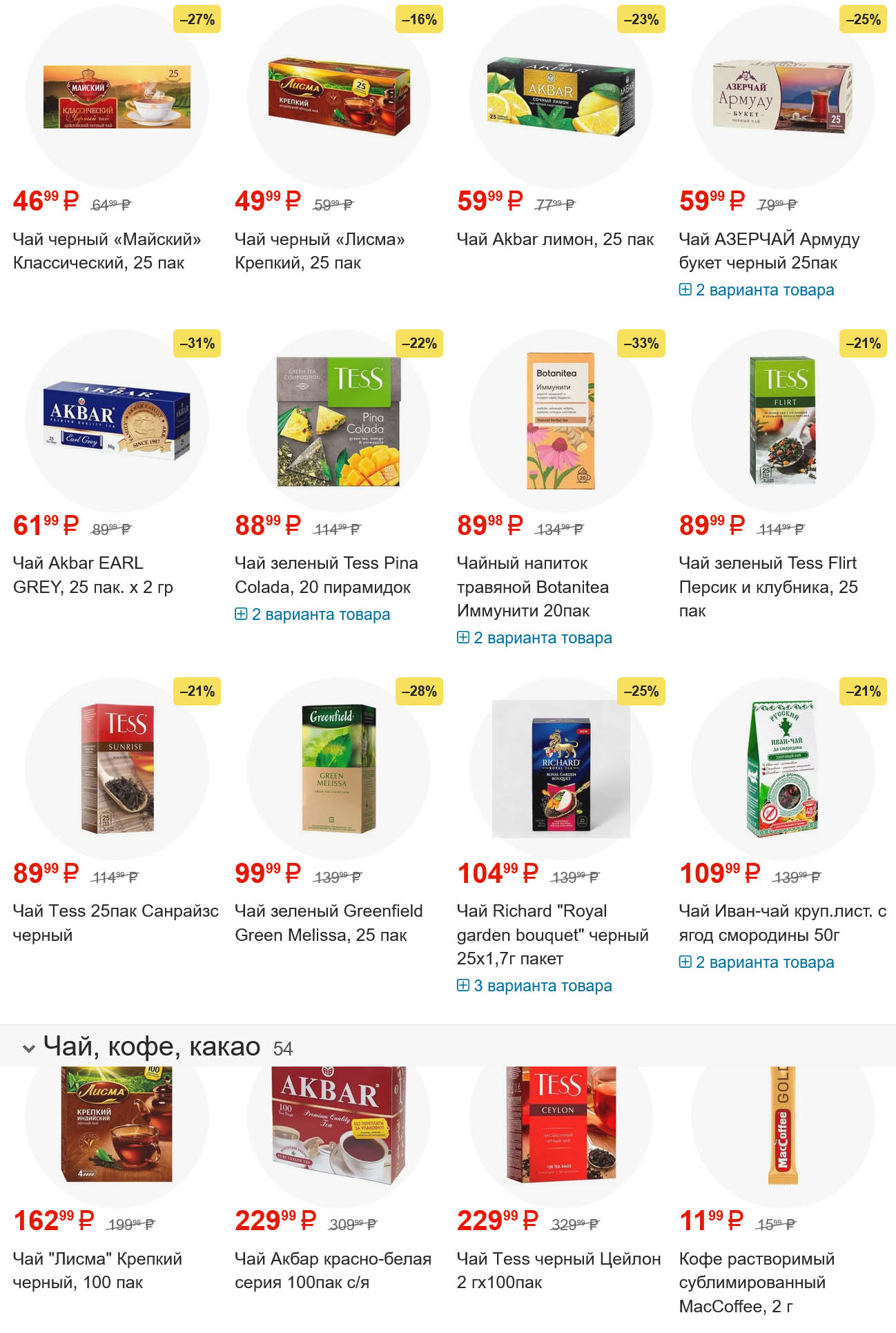Open Greenfield Green Melissa tea card
Screen dimensions: 896x1333
328,922
